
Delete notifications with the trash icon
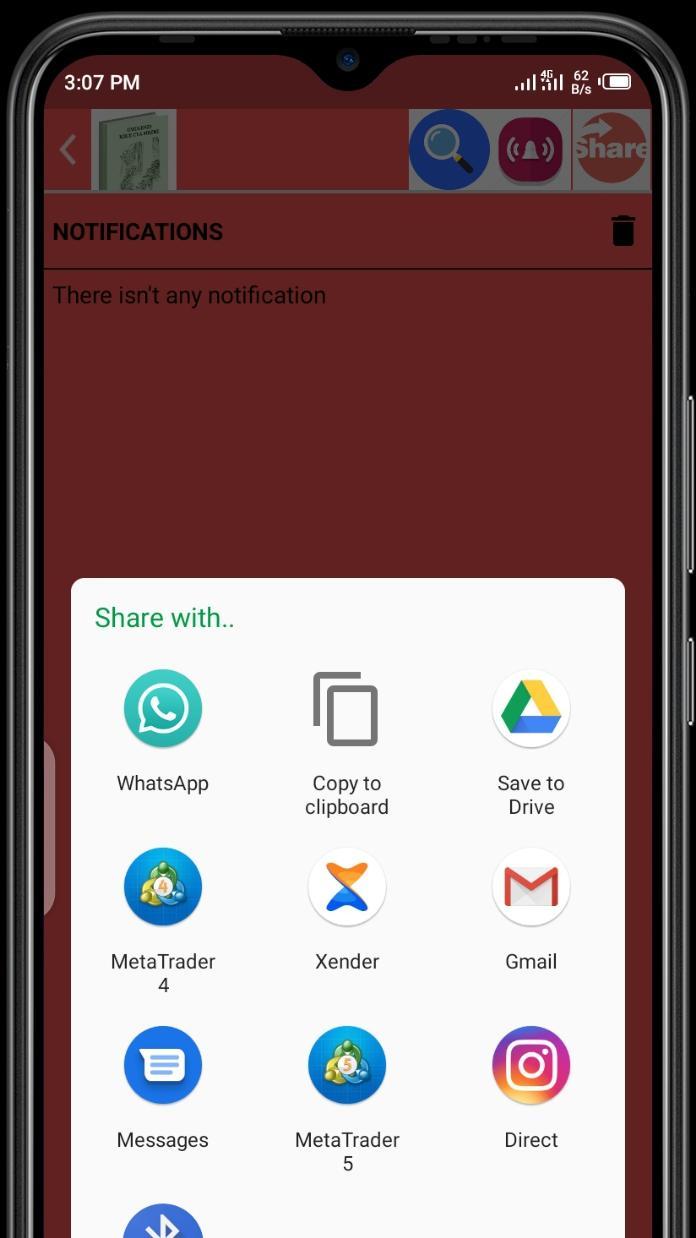tap(623, 230)
